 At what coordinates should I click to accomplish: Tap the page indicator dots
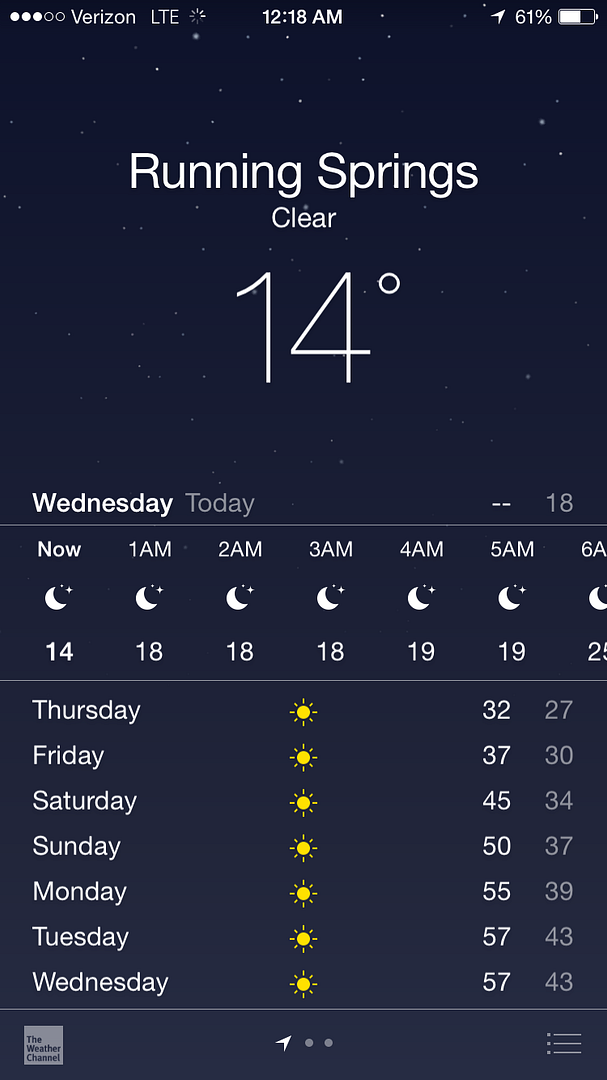304,1043
